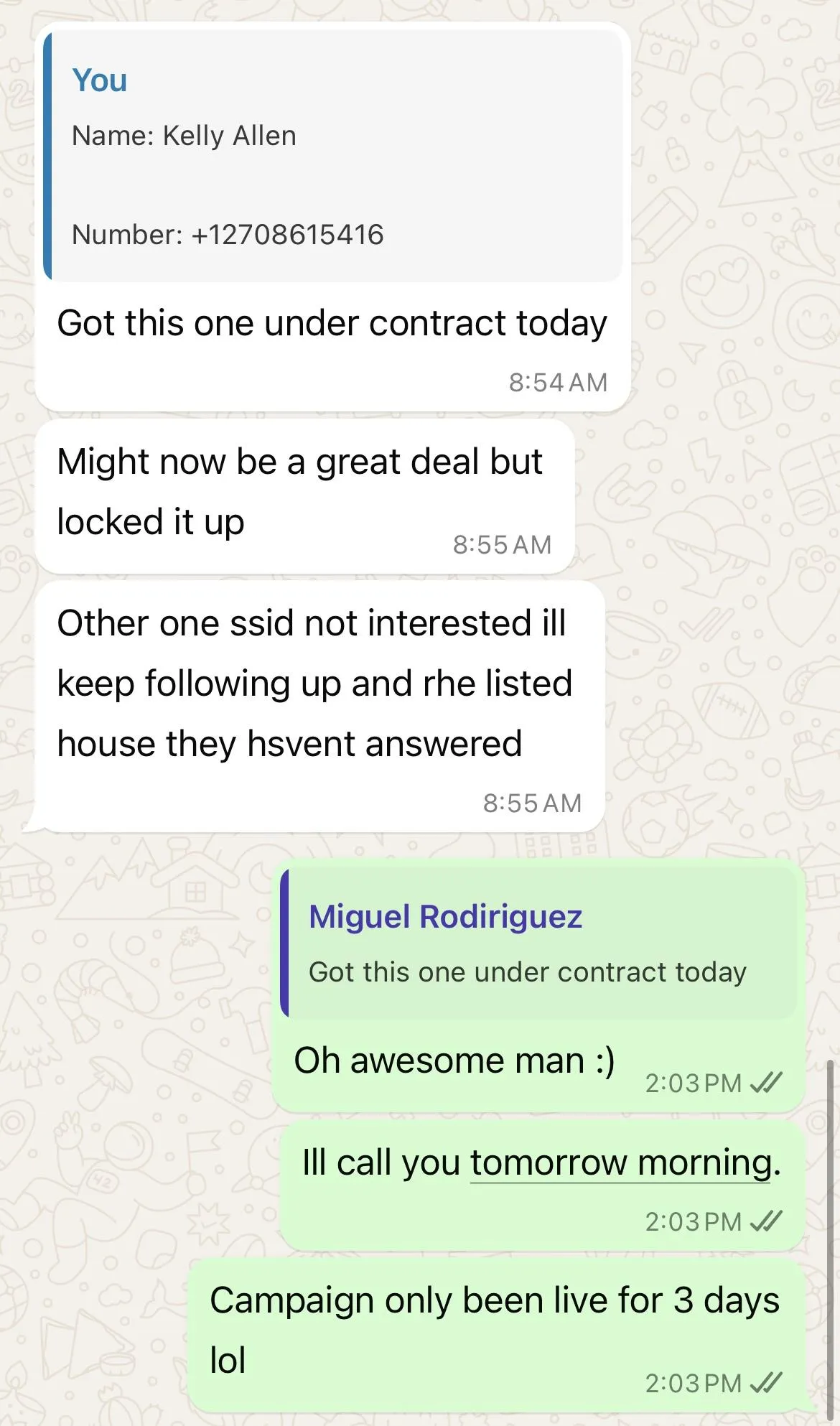The image size is (840, 1426).
Task: Tap the underlined 'tomorrow morning' link
Action: coord(620,1162)
